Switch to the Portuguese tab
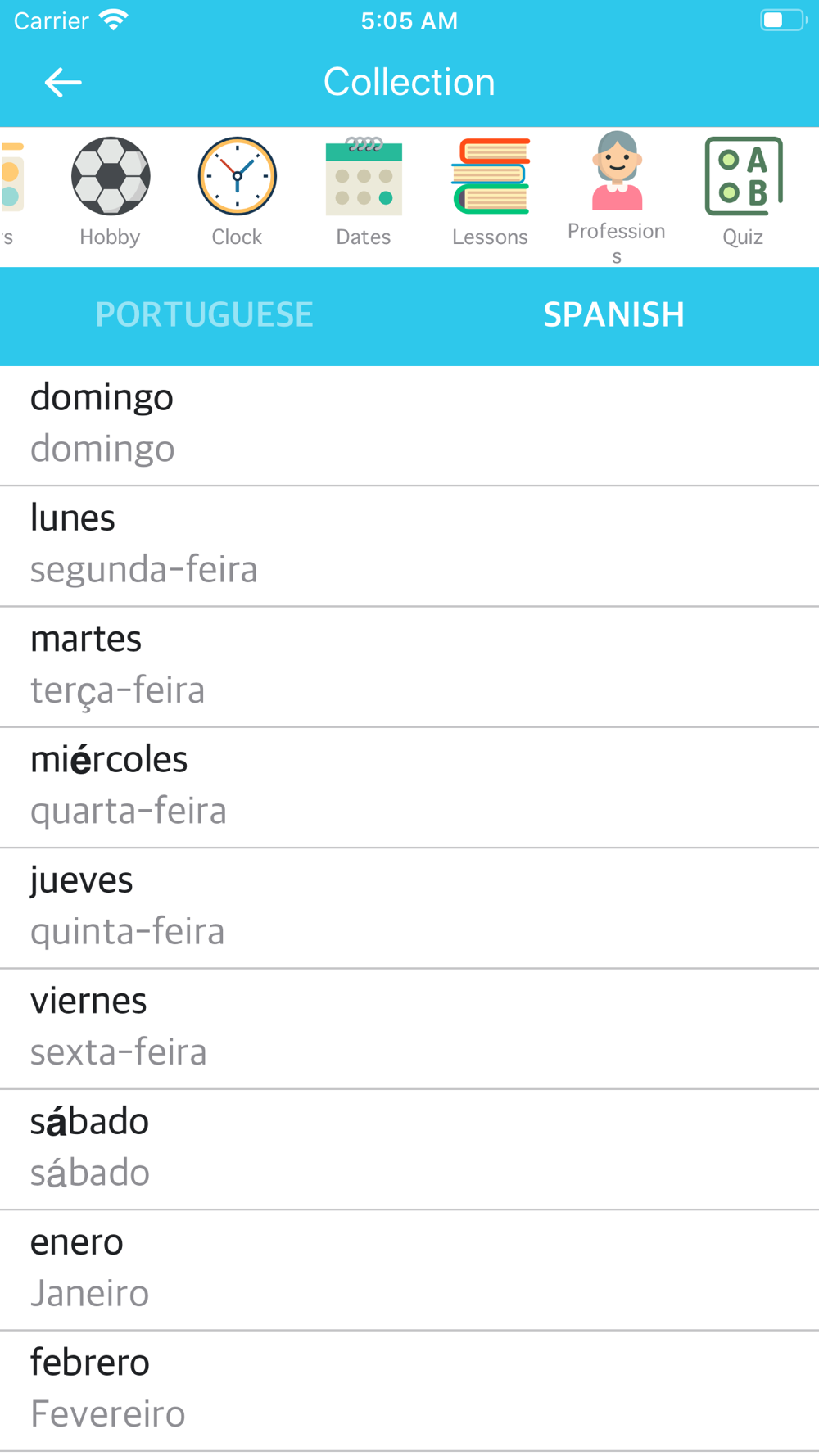The height and width of the screenshot is (1456, 819). click(x=204, y=315)
